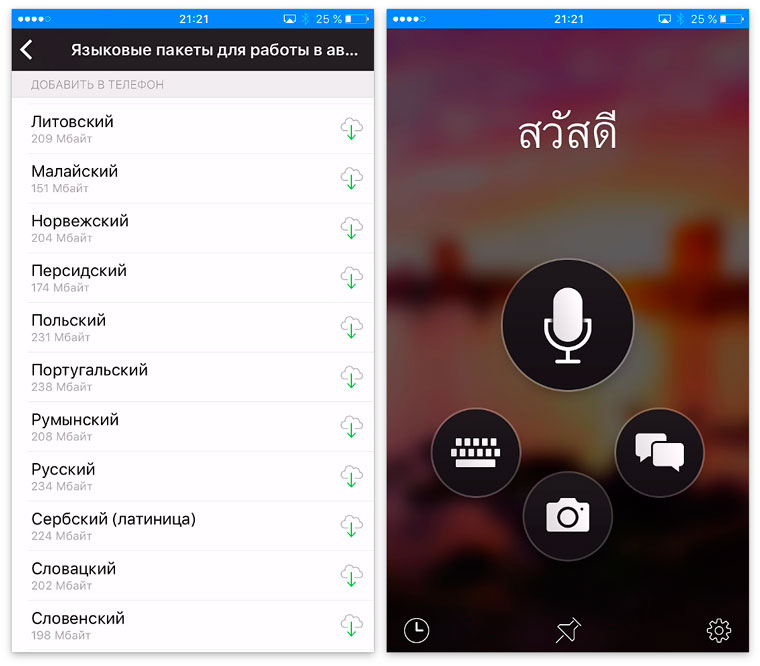This screenshot has width=760, height=666.
Task: Start voice translation with the microphone
Action: pos(567,325)
